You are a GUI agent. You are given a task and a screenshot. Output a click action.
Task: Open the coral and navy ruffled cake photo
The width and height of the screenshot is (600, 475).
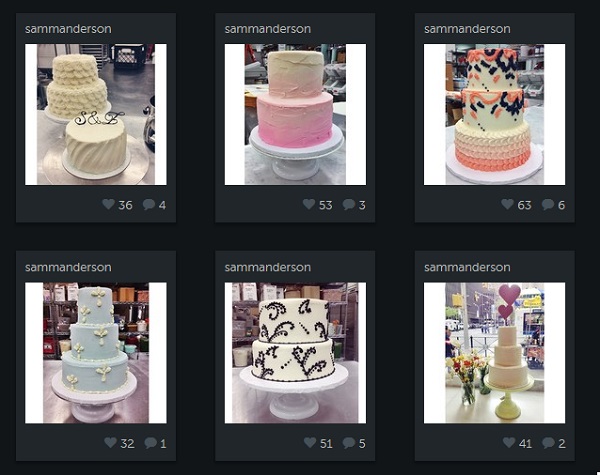pyautogui.click(x=494, y=114)
